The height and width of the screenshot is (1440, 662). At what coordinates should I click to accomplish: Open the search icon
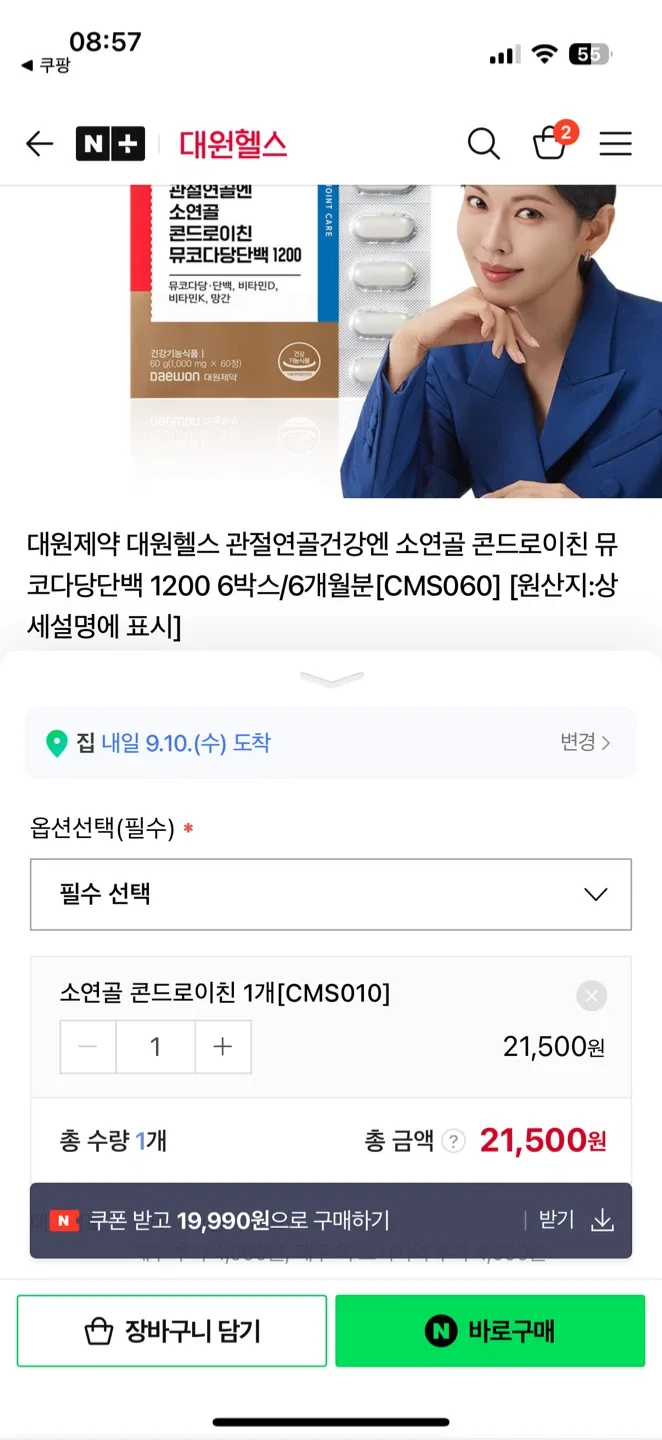click(x=483, y=144)
